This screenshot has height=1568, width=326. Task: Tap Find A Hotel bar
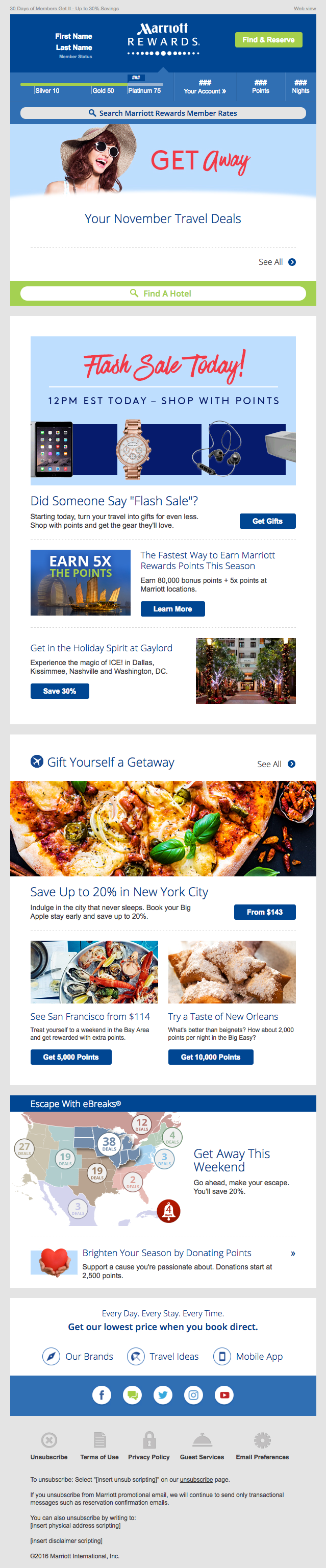point(163,293)
